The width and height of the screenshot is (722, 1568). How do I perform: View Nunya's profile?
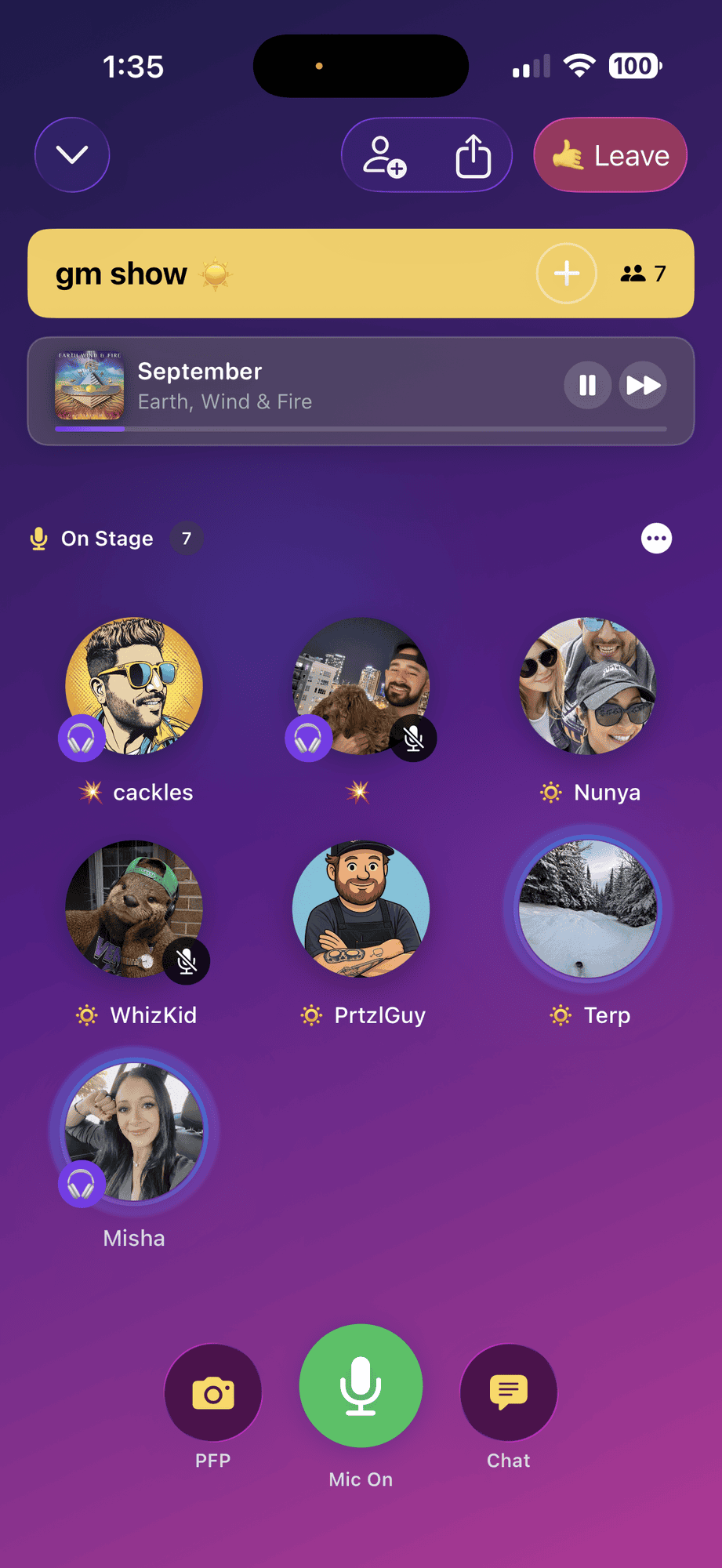pyautogui.click(x=588, y=686)
